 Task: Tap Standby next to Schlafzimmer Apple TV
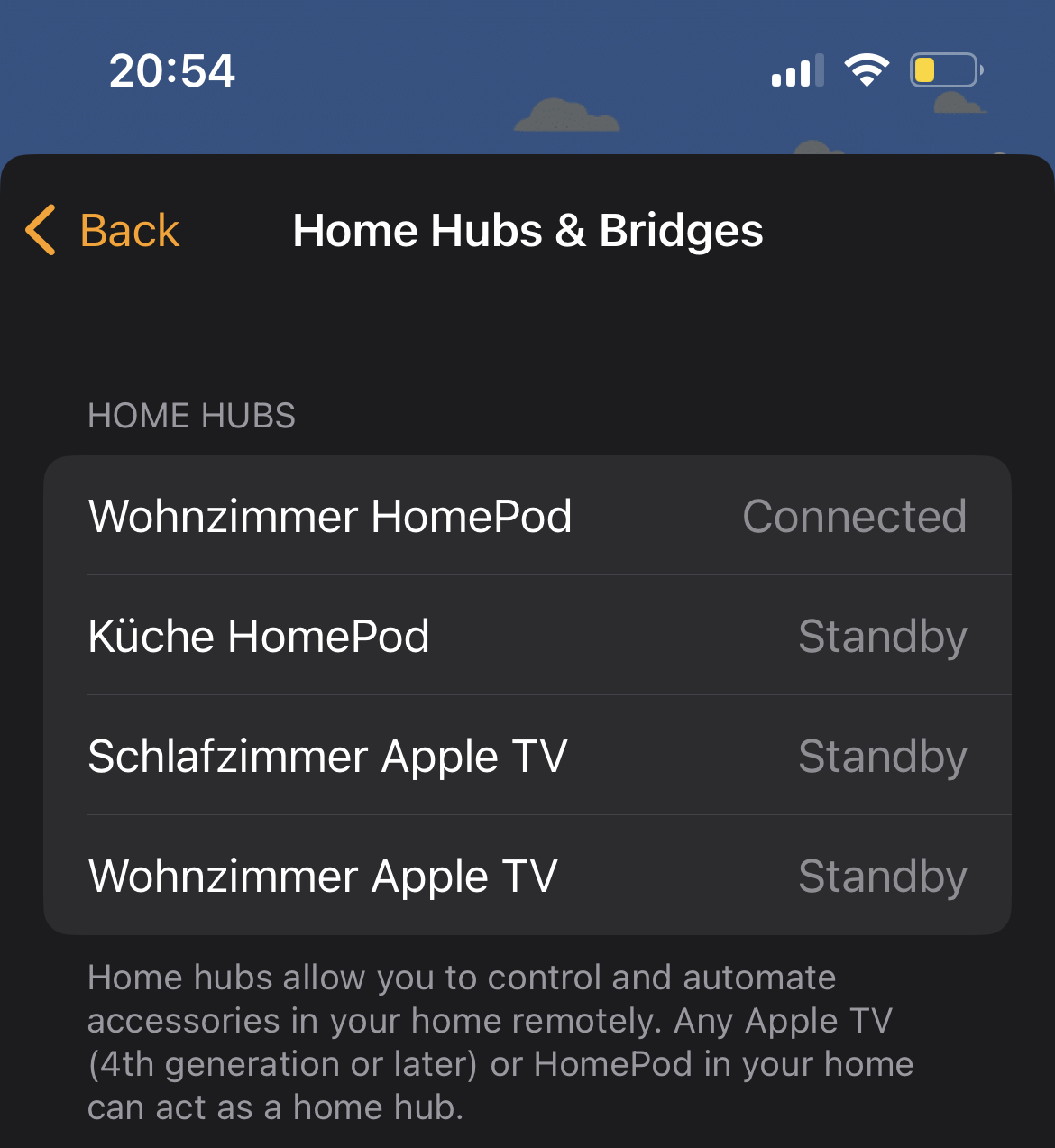click(883, 756)
